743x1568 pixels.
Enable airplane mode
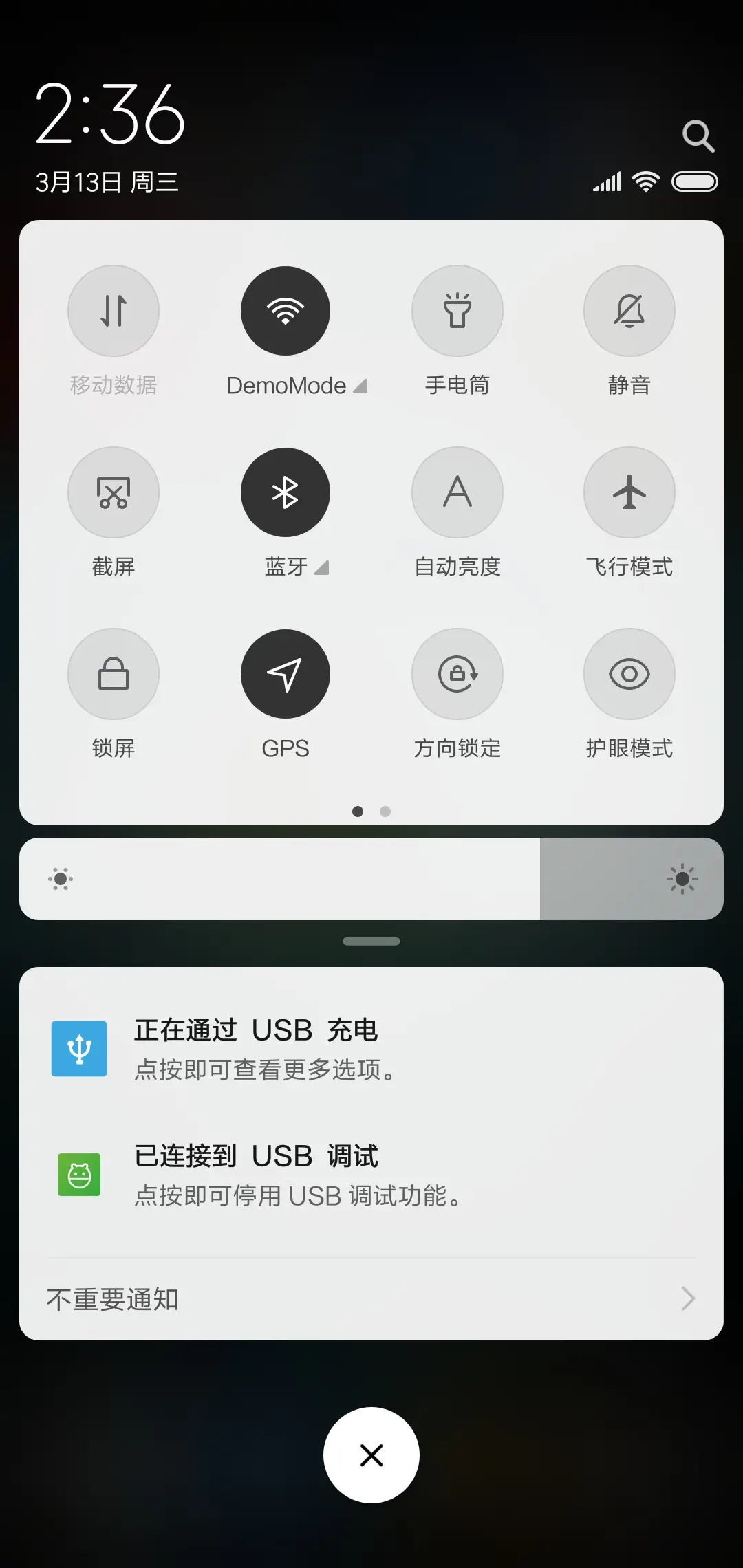629,492
